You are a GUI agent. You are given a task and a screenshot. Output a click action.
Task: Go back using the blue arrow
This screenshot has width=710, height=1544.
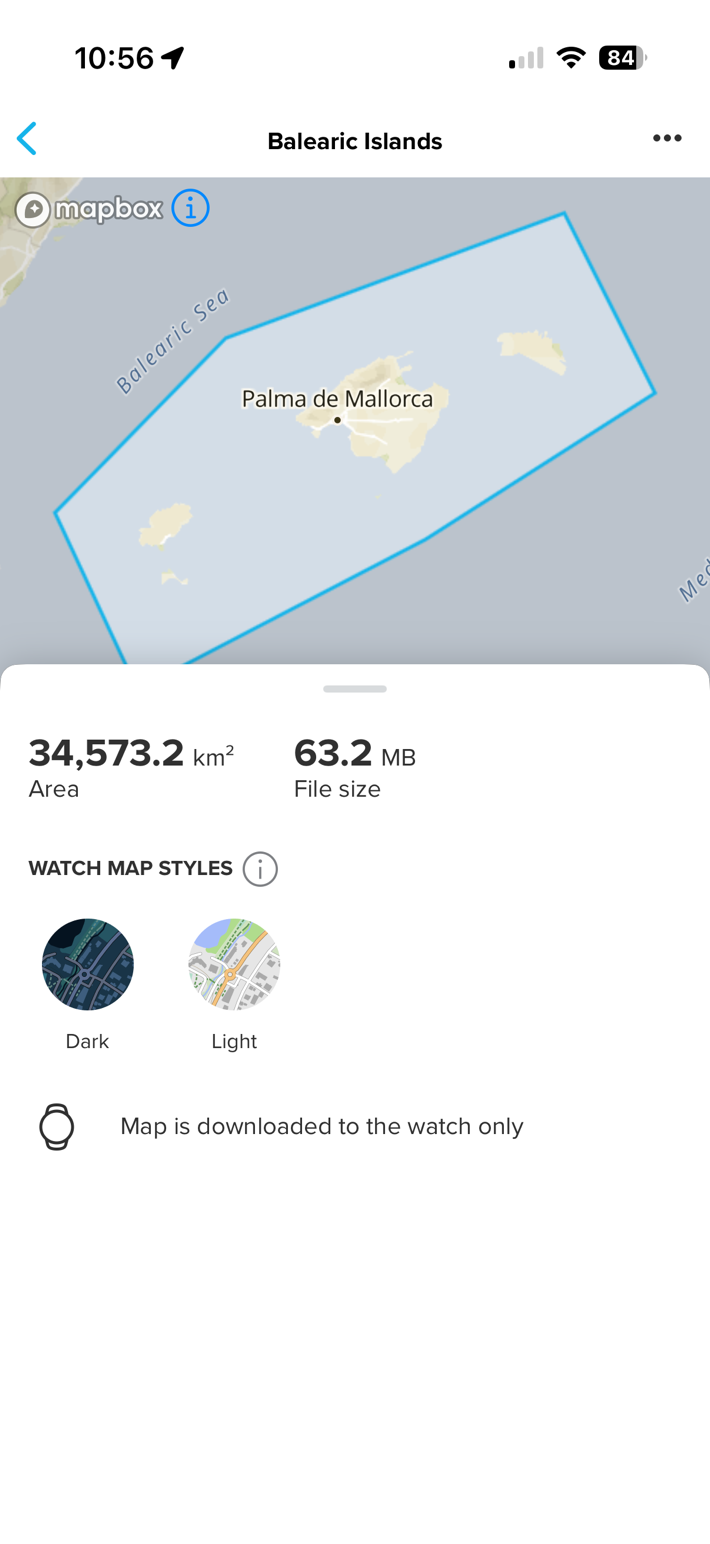[27, 139]
